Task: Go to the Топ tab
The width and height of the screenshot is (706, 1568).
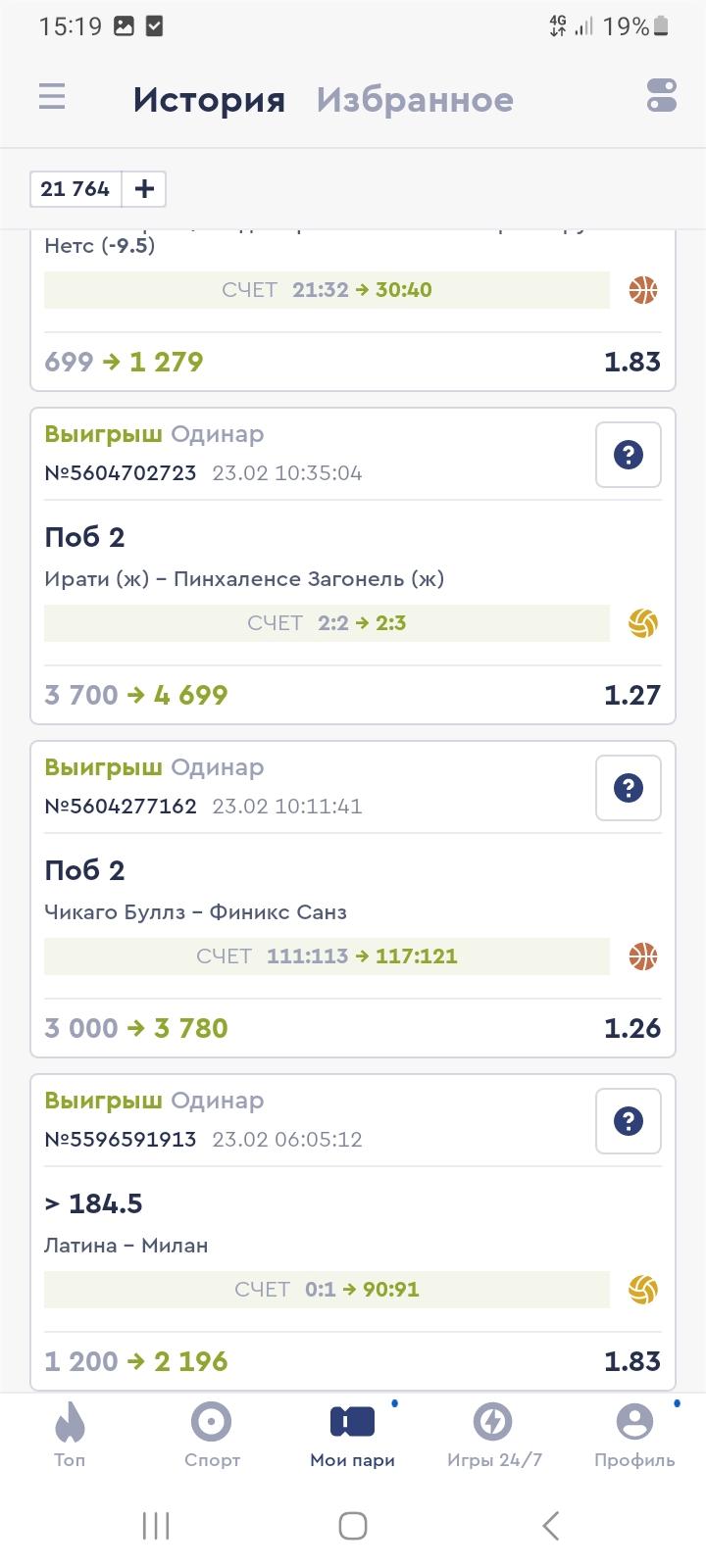Action: coord(70,1434)
